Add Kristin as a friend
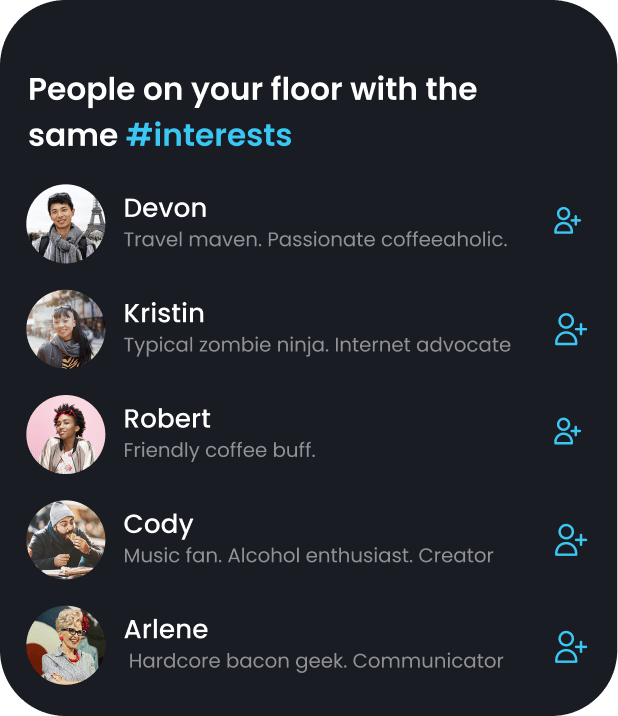 pyautogui.click(x=570, y=329)
